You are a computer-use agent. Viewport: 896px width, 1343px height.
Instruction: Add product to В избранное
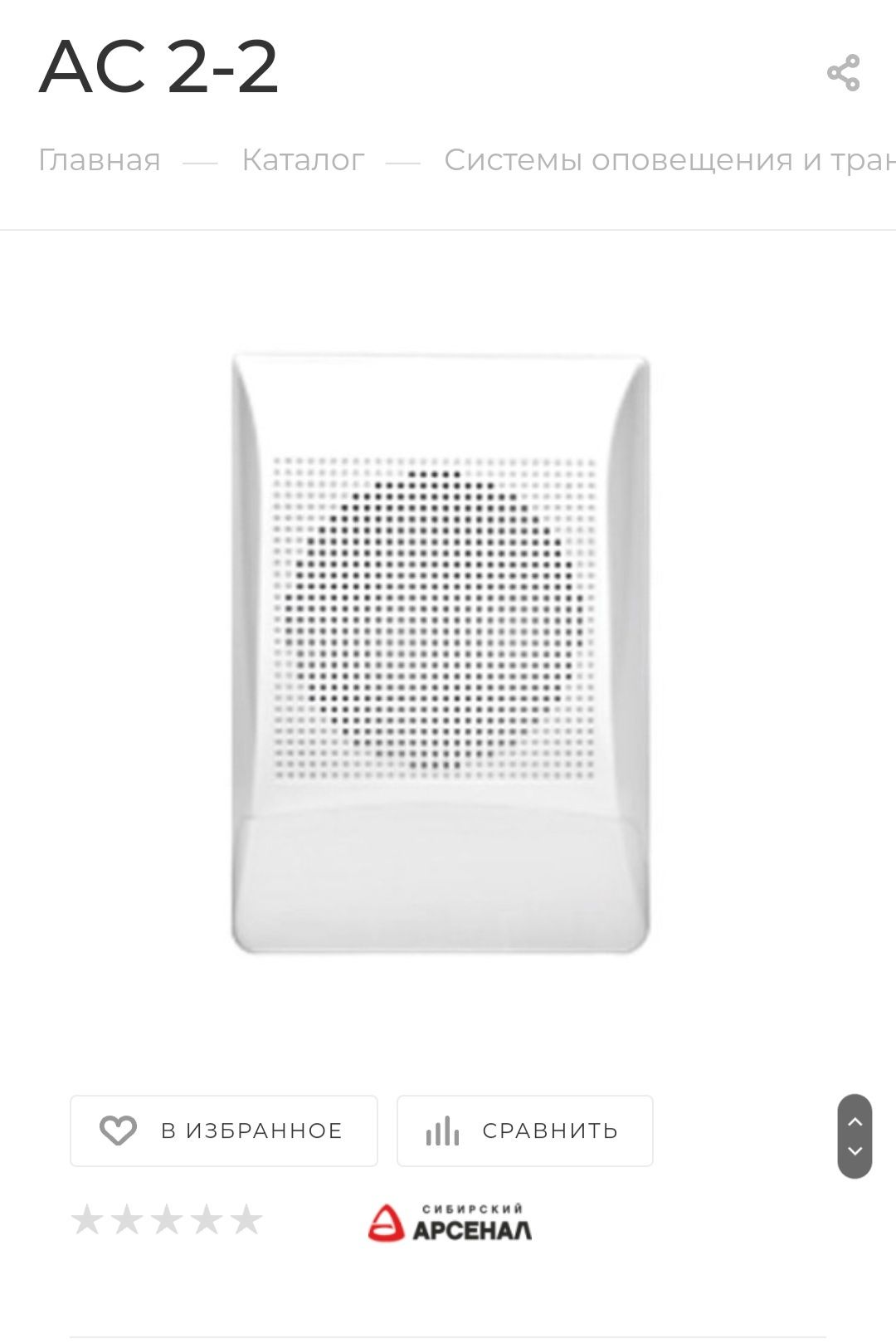(x=224, y=1131)
